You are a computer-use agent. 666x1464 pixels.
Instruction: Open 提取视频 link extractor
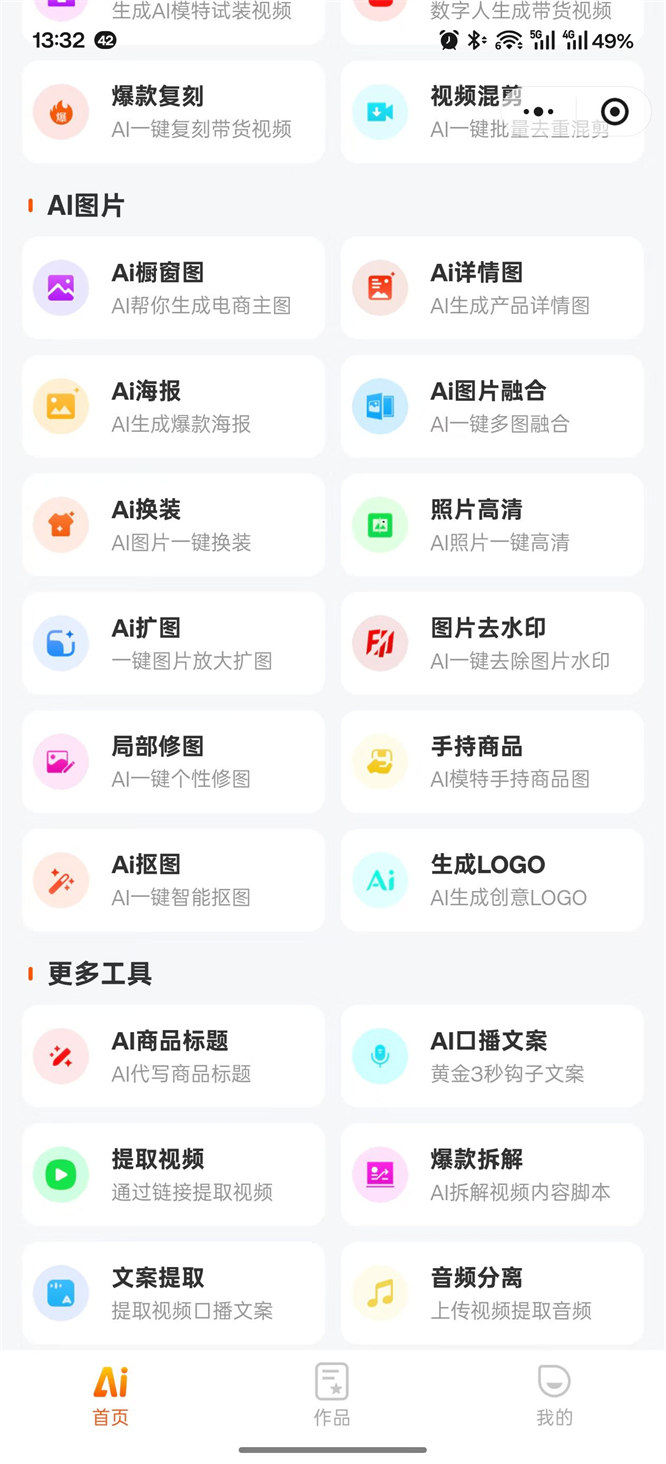[173, 1174]
